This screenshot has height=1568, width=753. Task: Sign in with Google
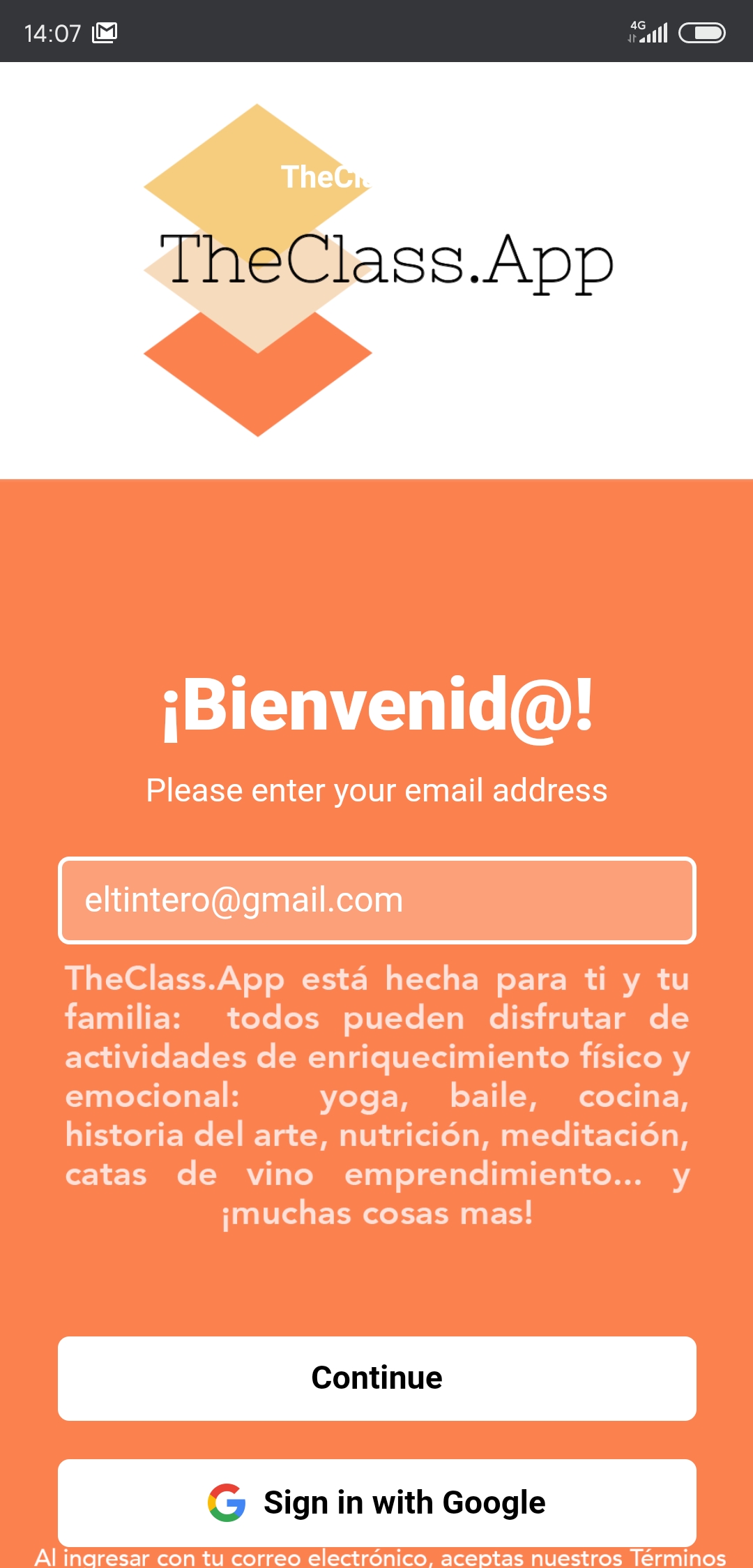tap(376, 1502)
